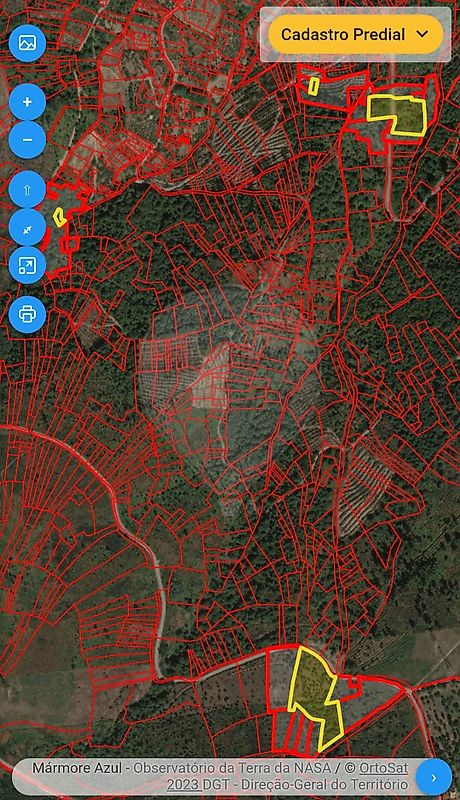Zoom in with the plus button
The image size is (460, 800).
pos(28,102)
